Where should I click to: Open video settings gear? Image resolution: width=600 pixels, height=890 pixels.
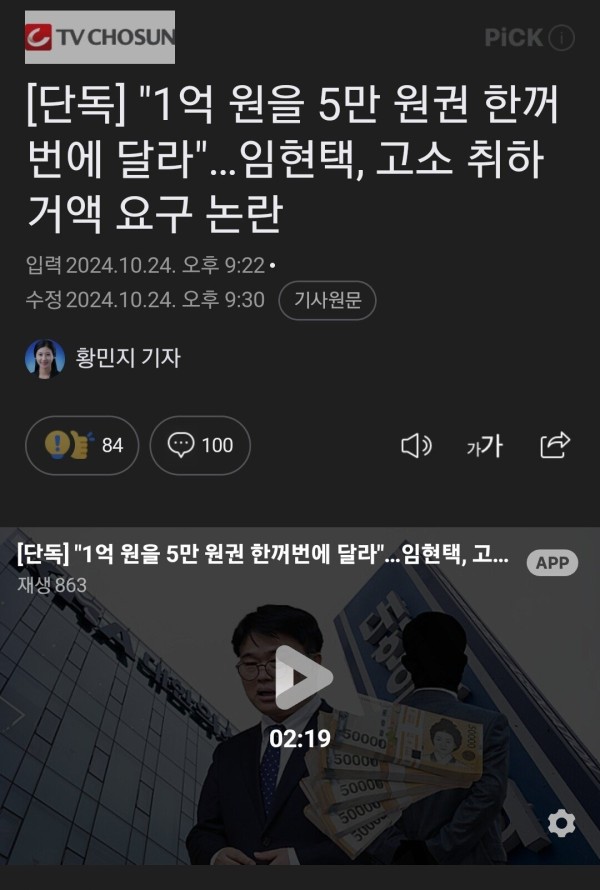point(562,823)
